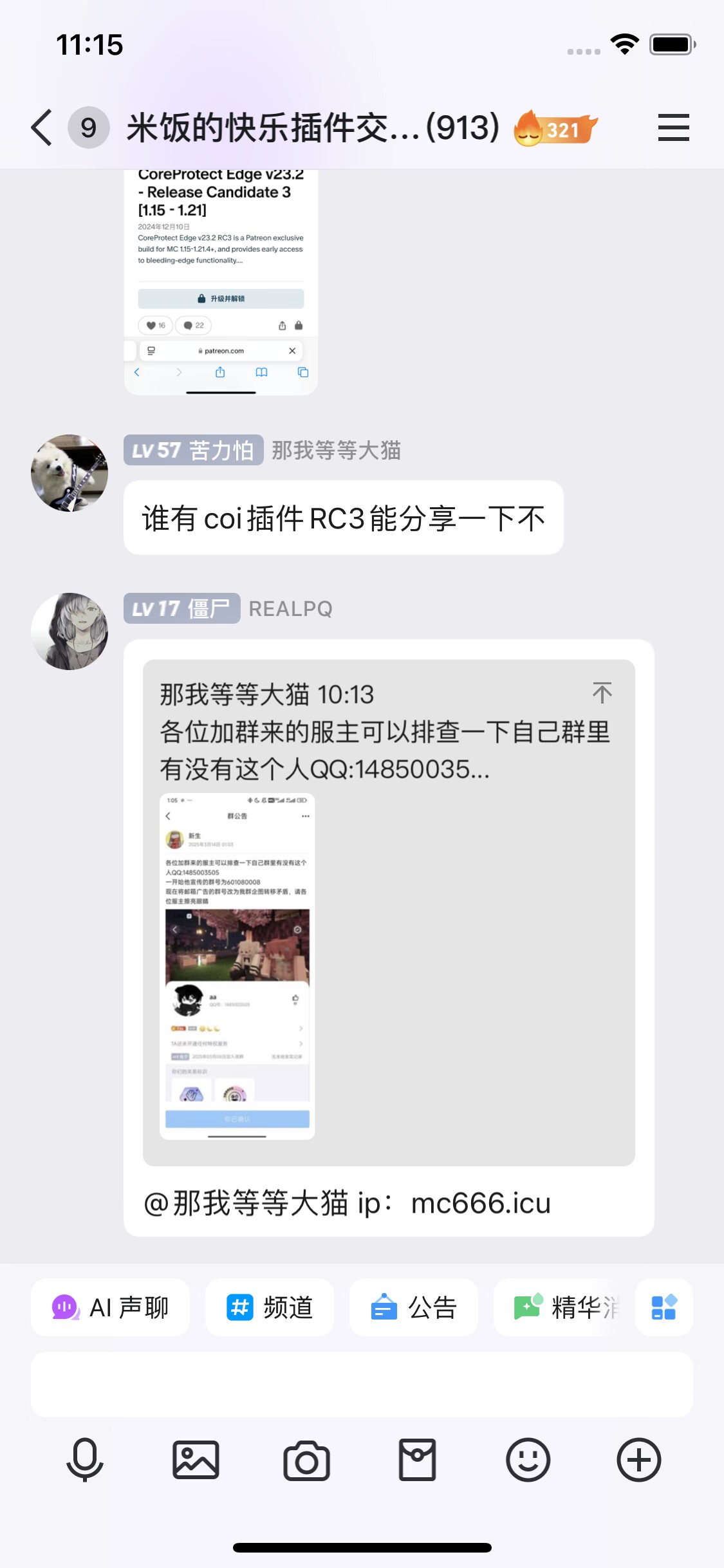Open the 321 flame streak badge

coord(555,129)
